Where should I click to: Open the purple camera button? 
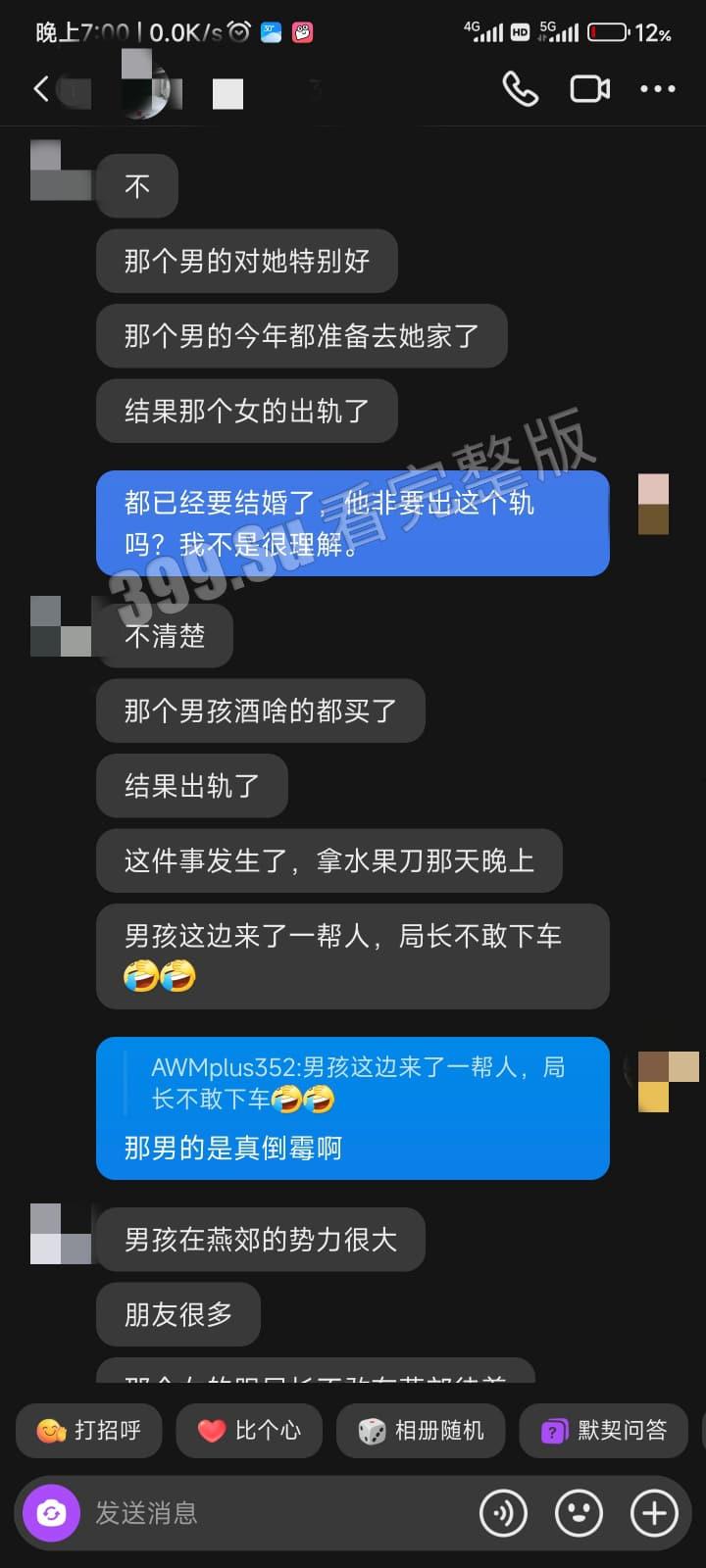(x=51, y=1513)
